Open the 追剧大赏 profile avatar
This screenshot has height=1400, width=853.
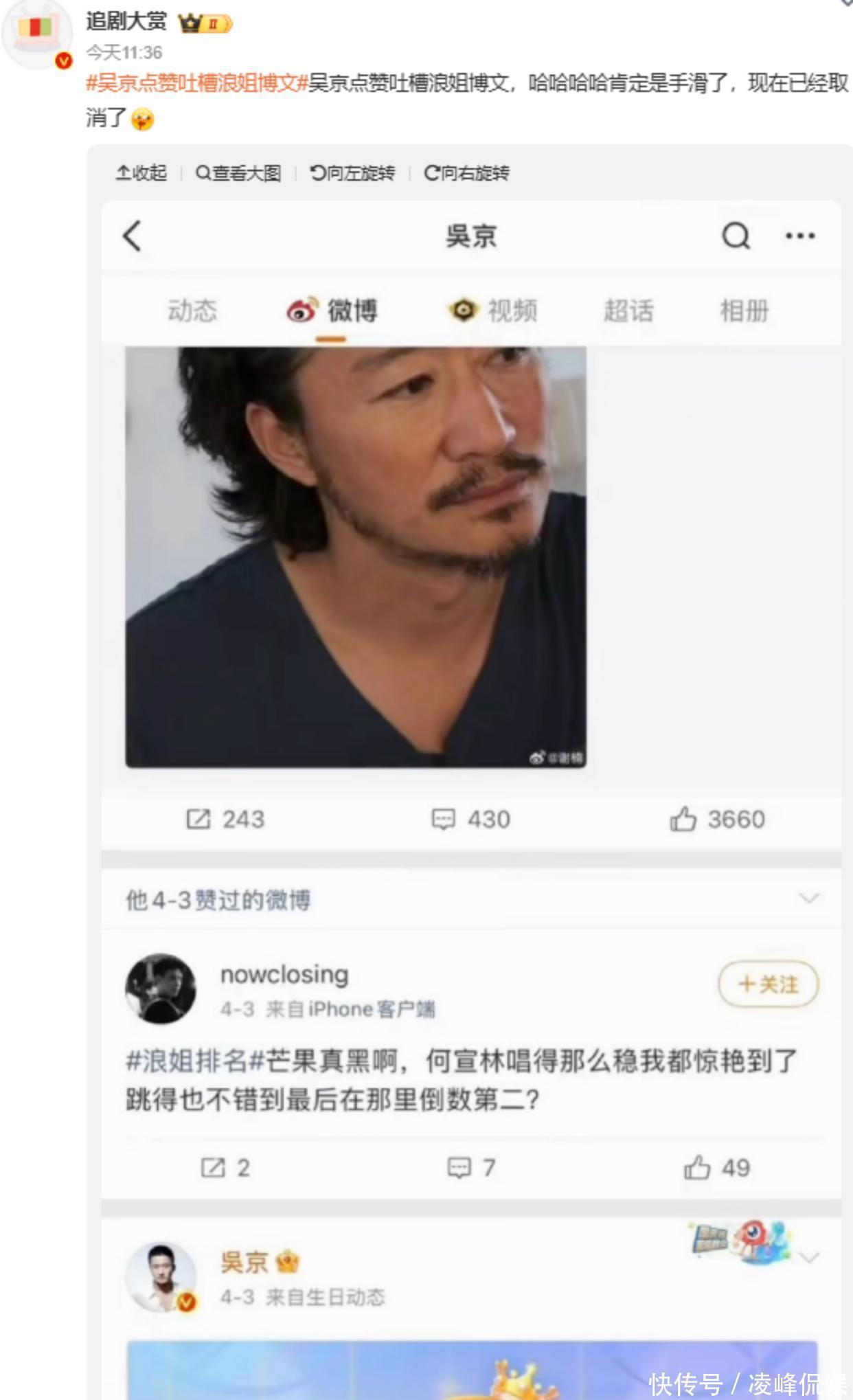(x=37, y=34)
